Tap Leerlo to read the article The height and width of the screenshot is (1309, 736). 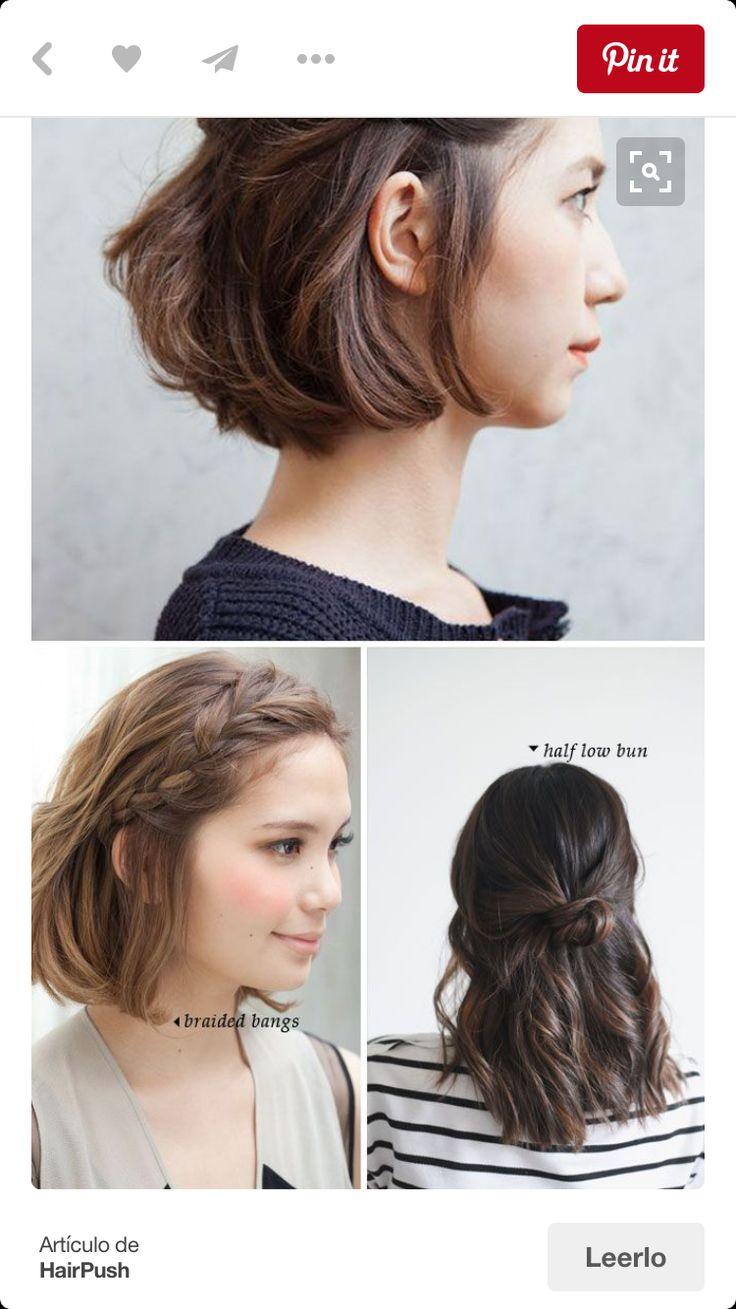pyautogui.click(x=626, y=1257)
